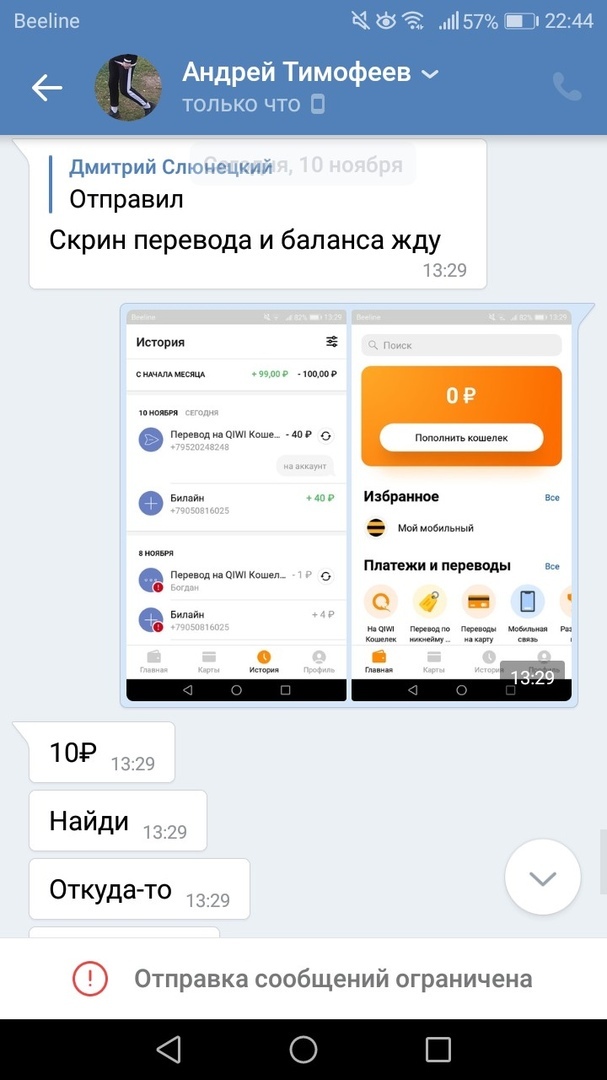This screenshot has width=607, height=1080.
Task: Expand the Андрей Тимофеев chat menu
Action: click(x=430, y=74)
